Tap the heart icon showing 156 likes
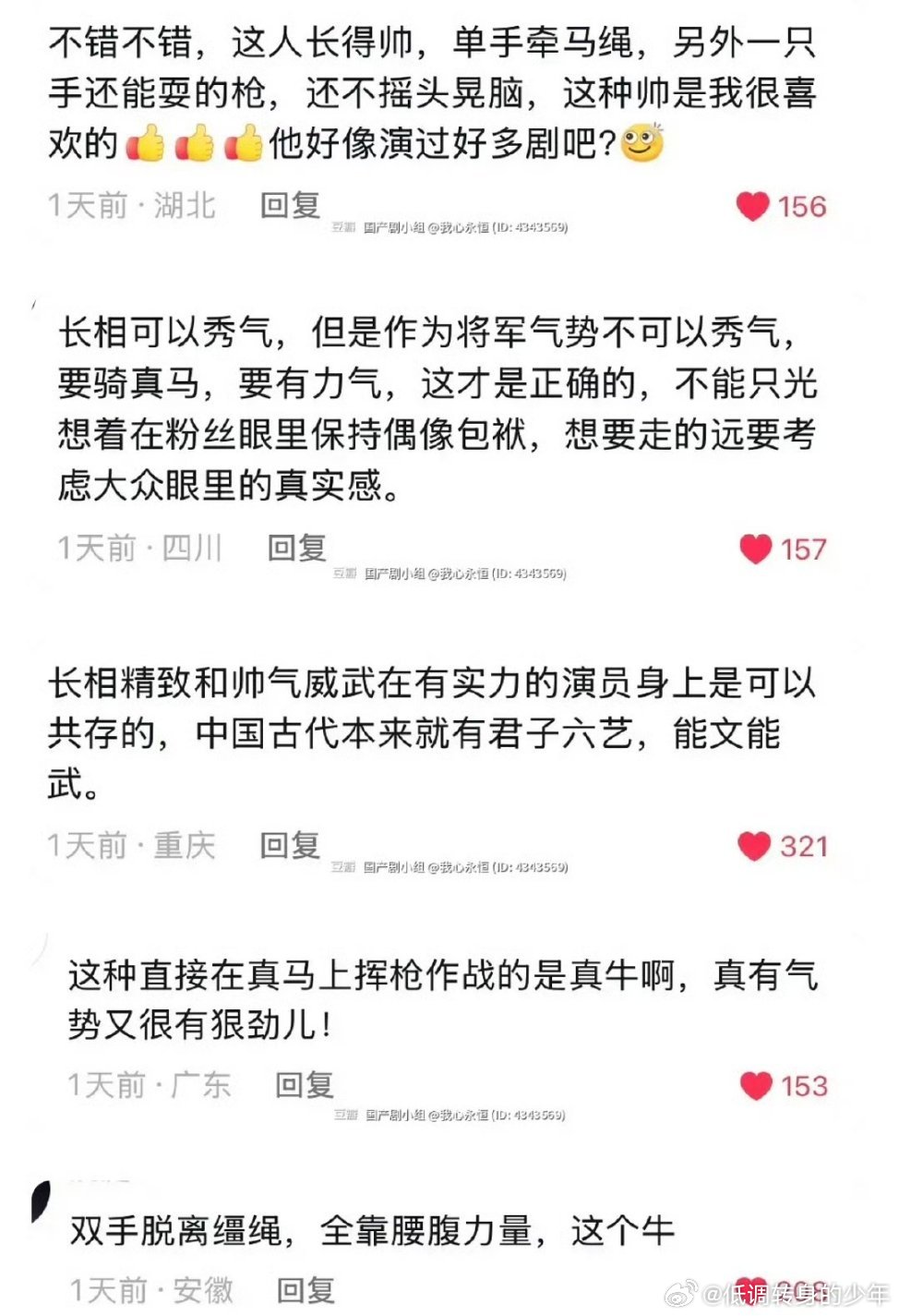899x1316 pixels. click(x=756, y=206)
